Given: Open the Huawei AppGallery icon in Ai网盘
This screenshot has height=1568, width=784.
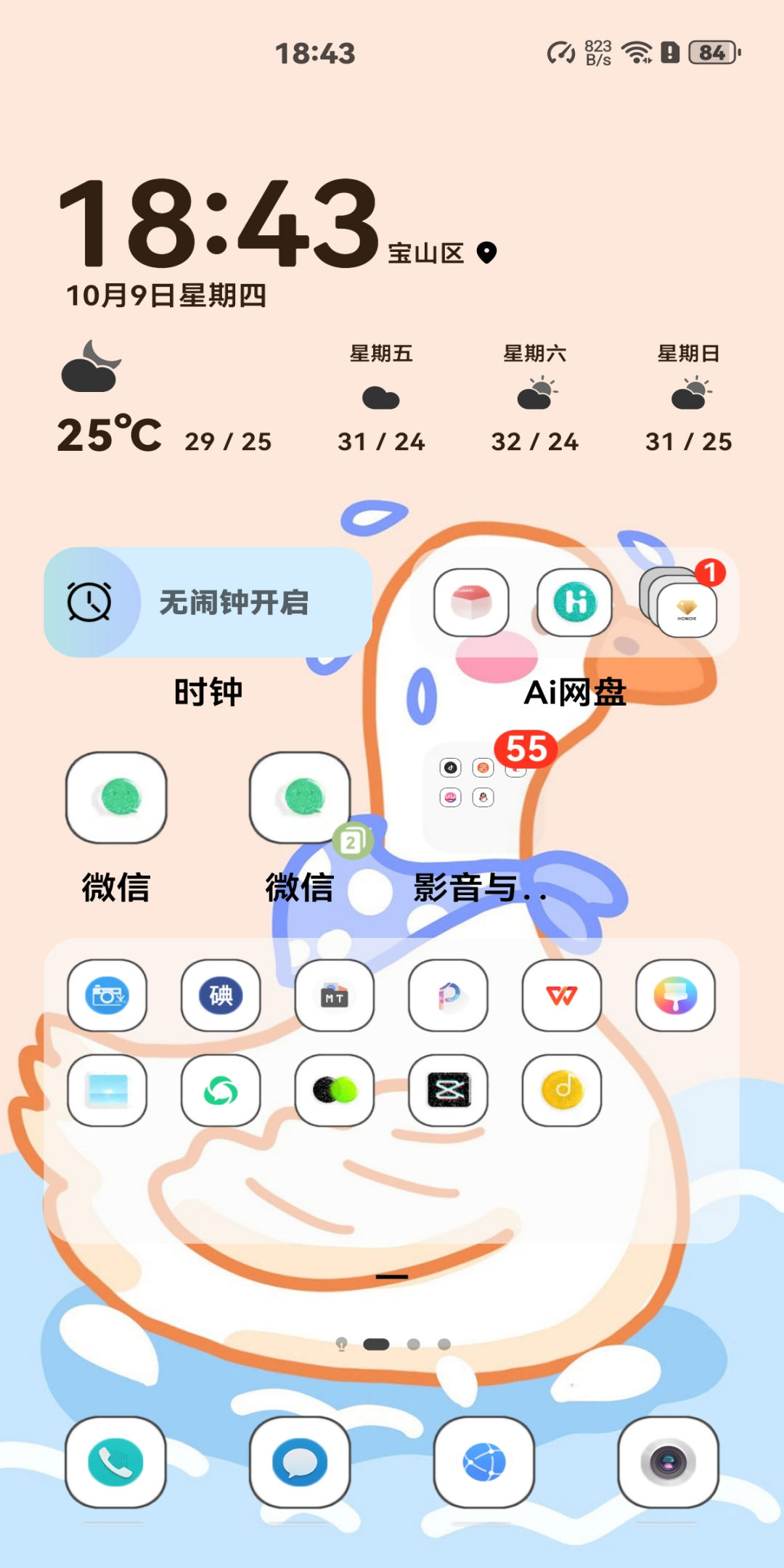Looking at the screenshot, I should (x=471, y=603).
